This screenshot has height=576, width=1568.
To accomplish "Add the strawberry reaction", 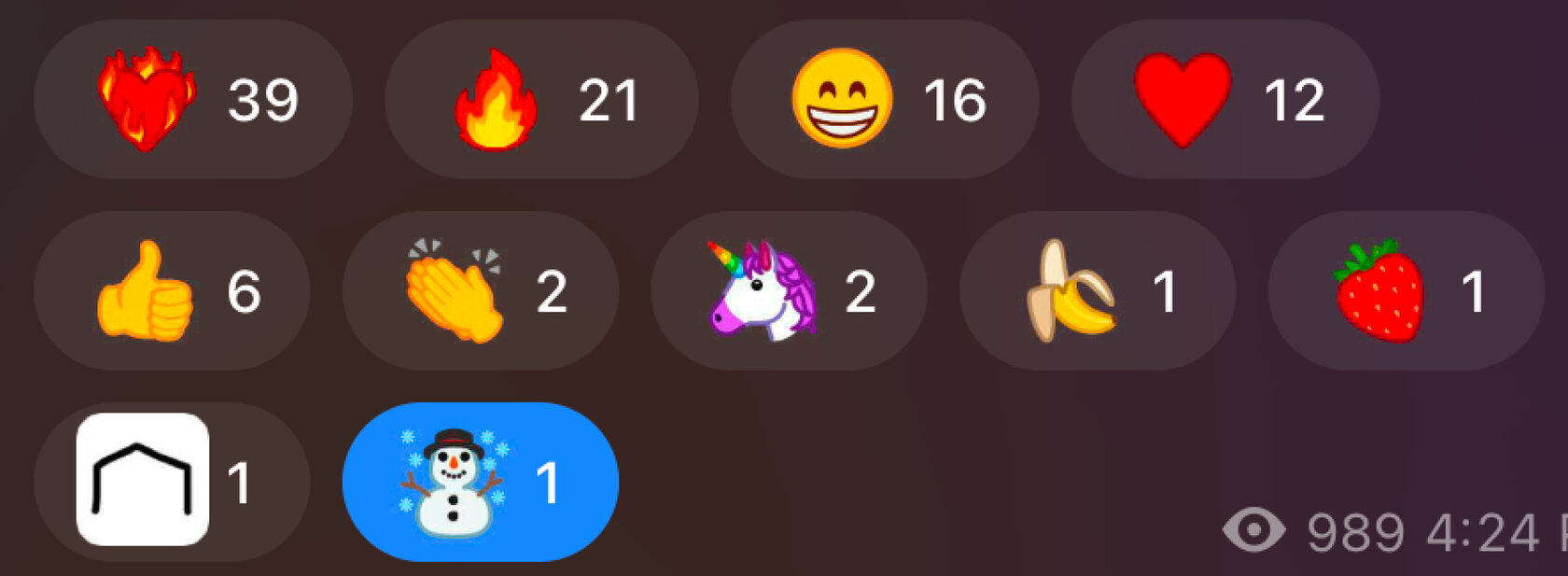I will 1406,291.
